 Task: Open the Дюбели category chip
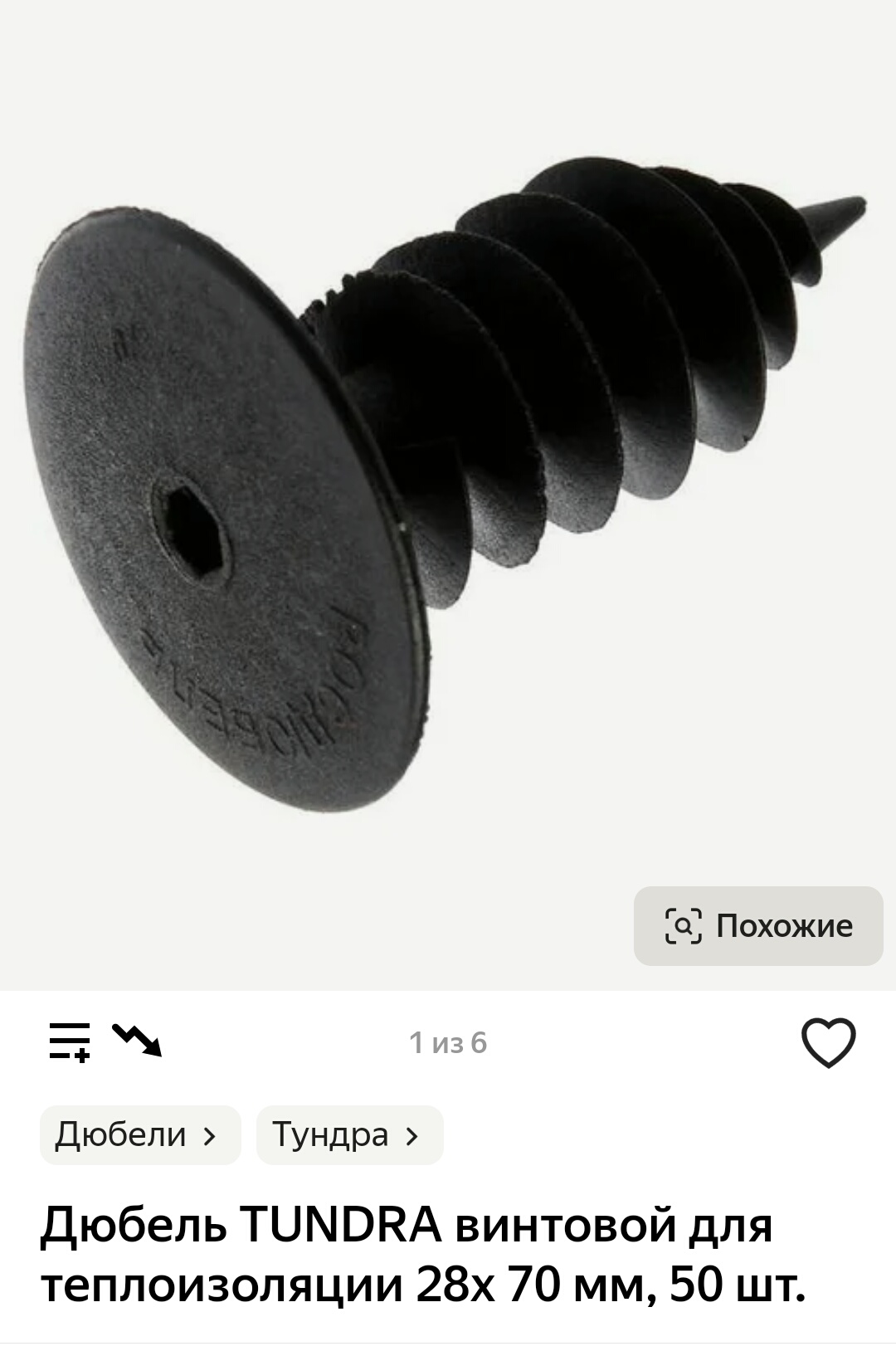coord(139,1134)
